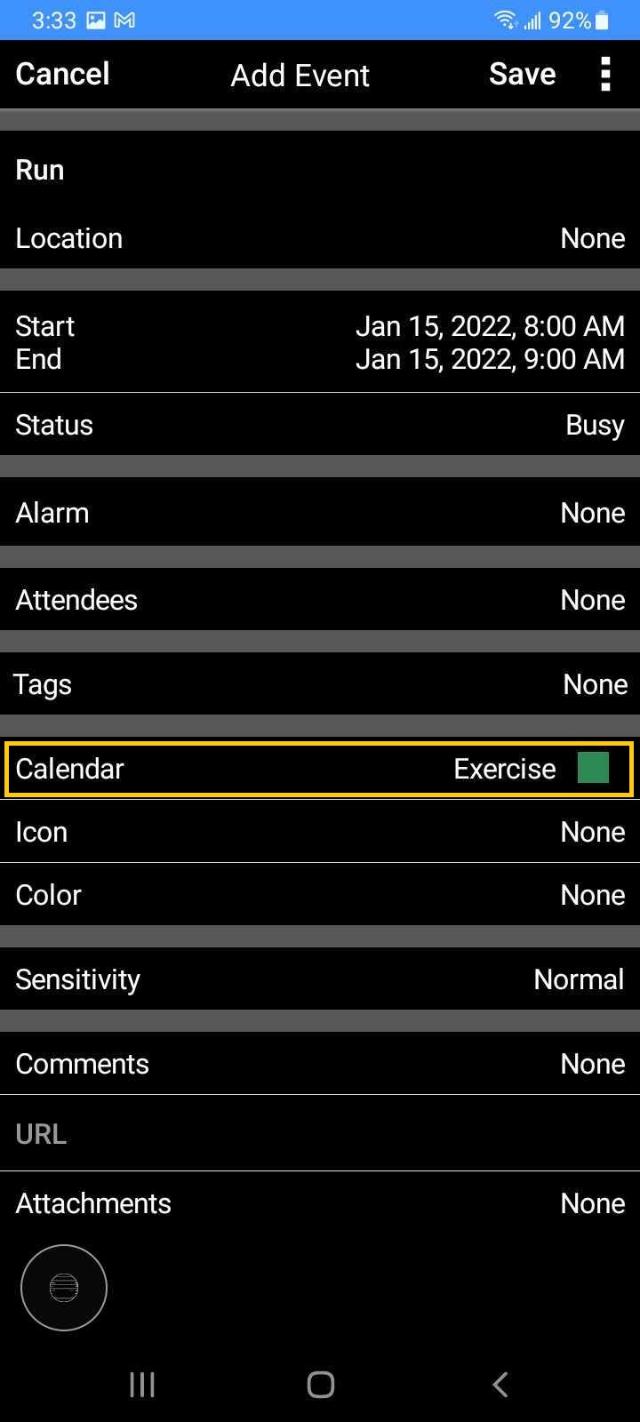Choose Tags for the event
Viewport: 640px width, 1422px height.
[x=320, y=684]
